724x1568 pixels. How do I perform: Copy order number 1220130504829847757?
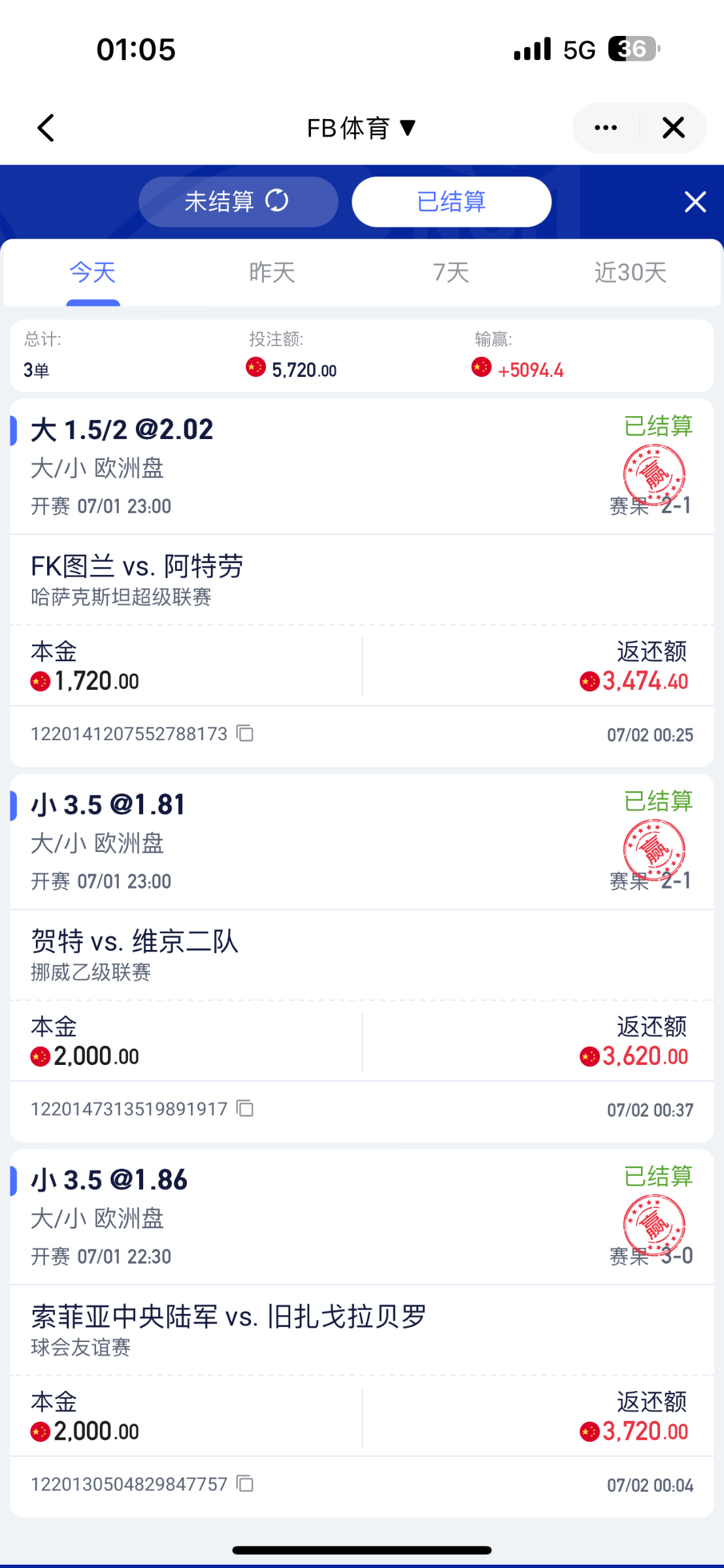[x=245, y=1484]
